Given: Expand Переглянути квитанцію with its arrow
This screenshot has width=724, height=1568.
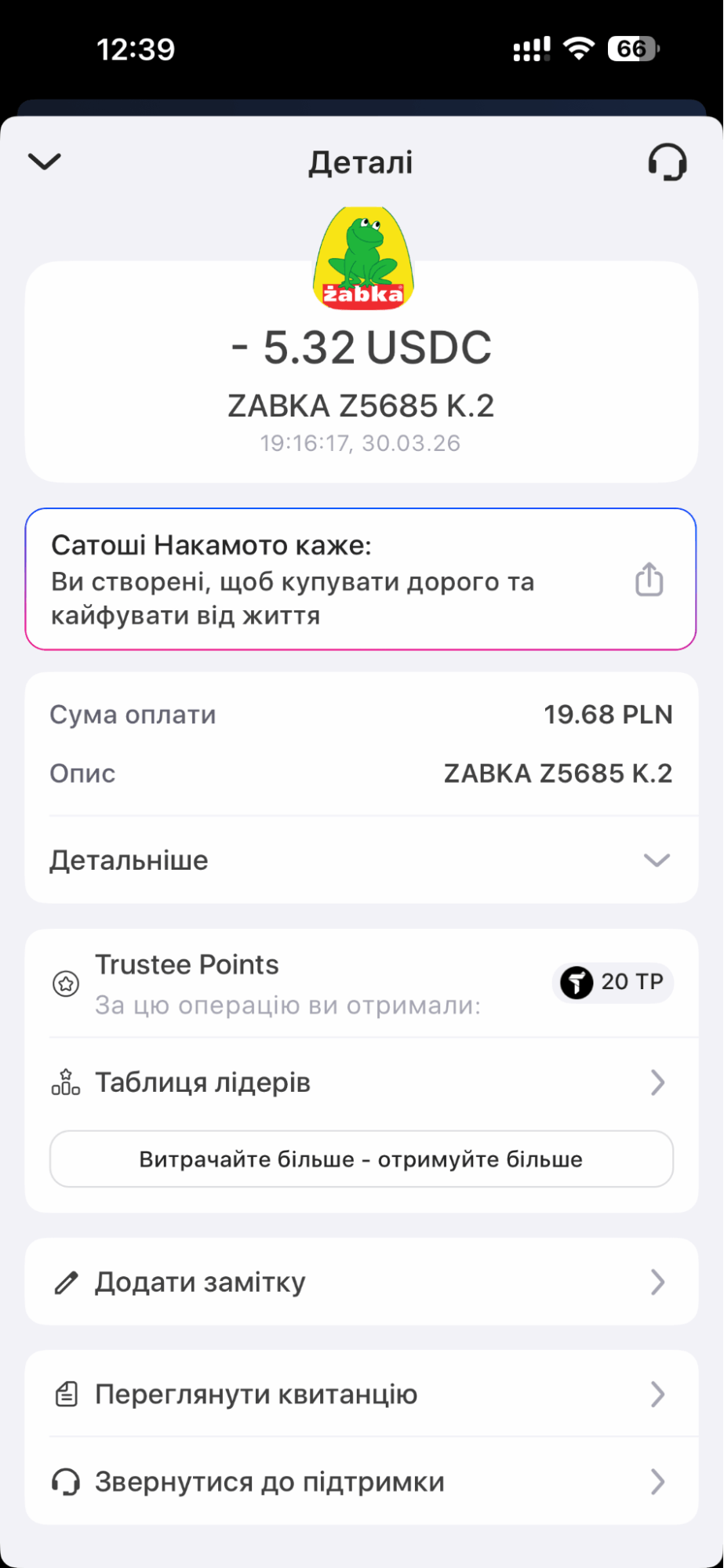Looking at the screenshot, I should click(657, 1394).
